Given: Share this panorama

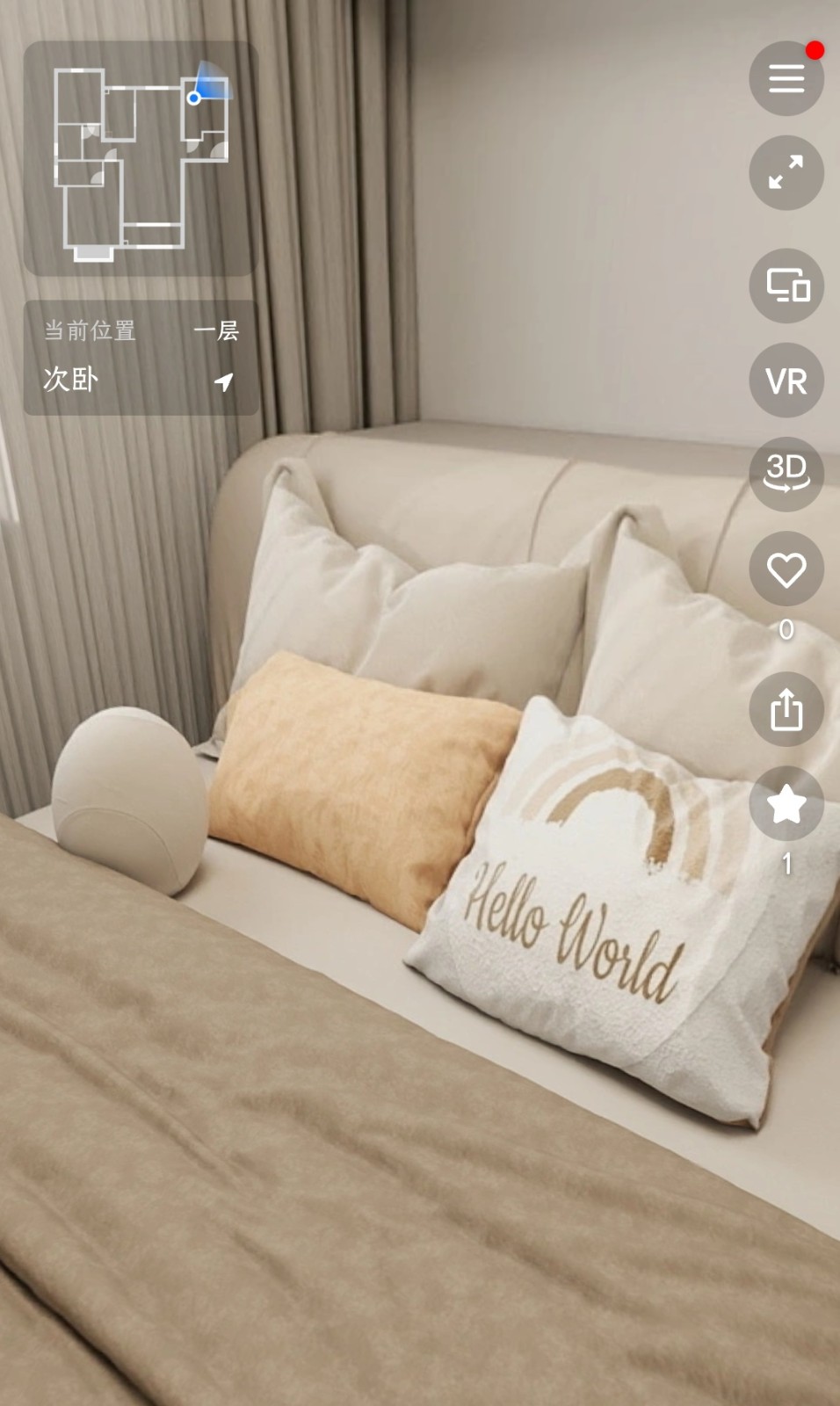Looking at the screenshot, I should pyautogui.click(x=786, y=709).
